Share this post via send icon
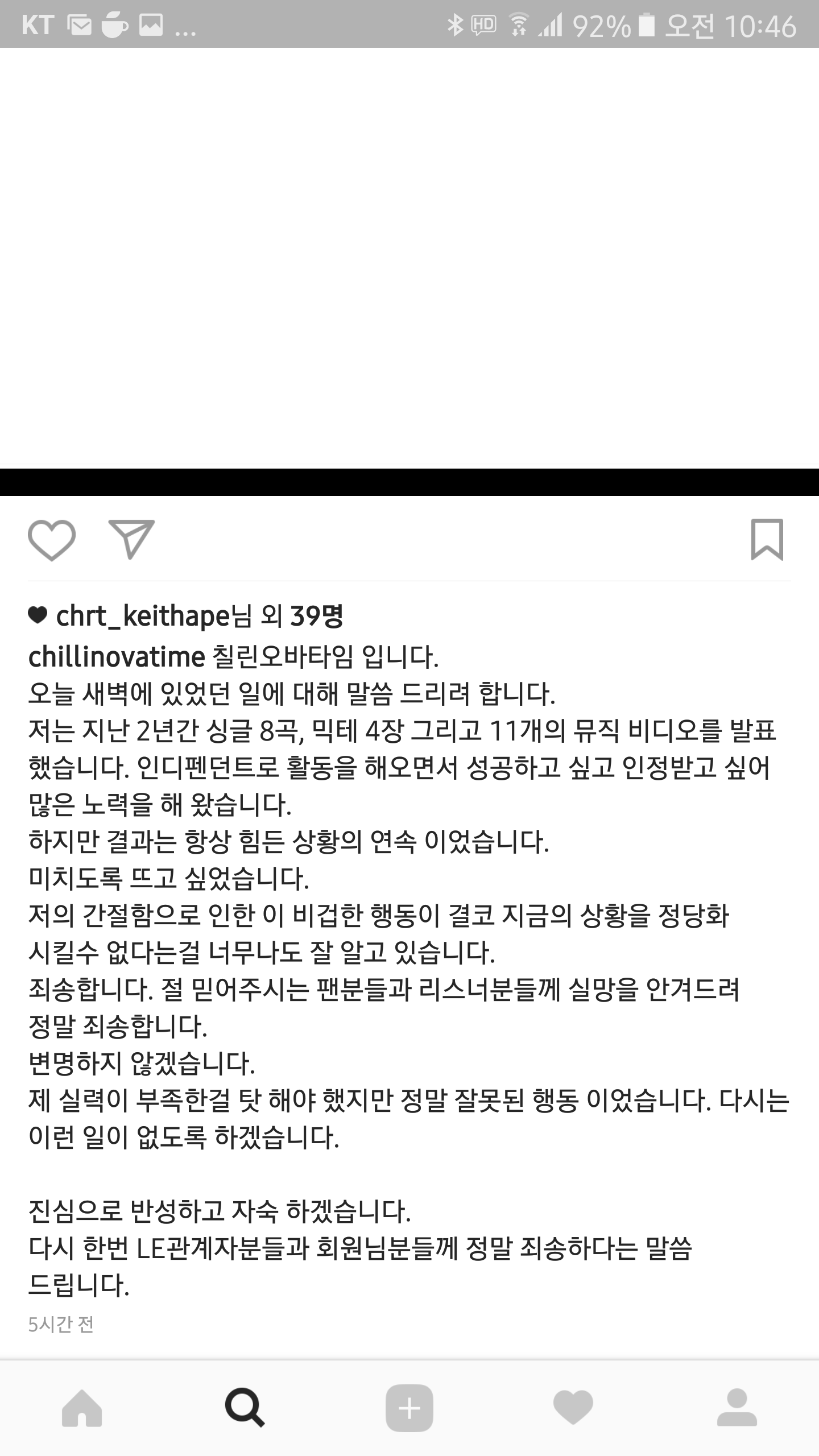 131,539
